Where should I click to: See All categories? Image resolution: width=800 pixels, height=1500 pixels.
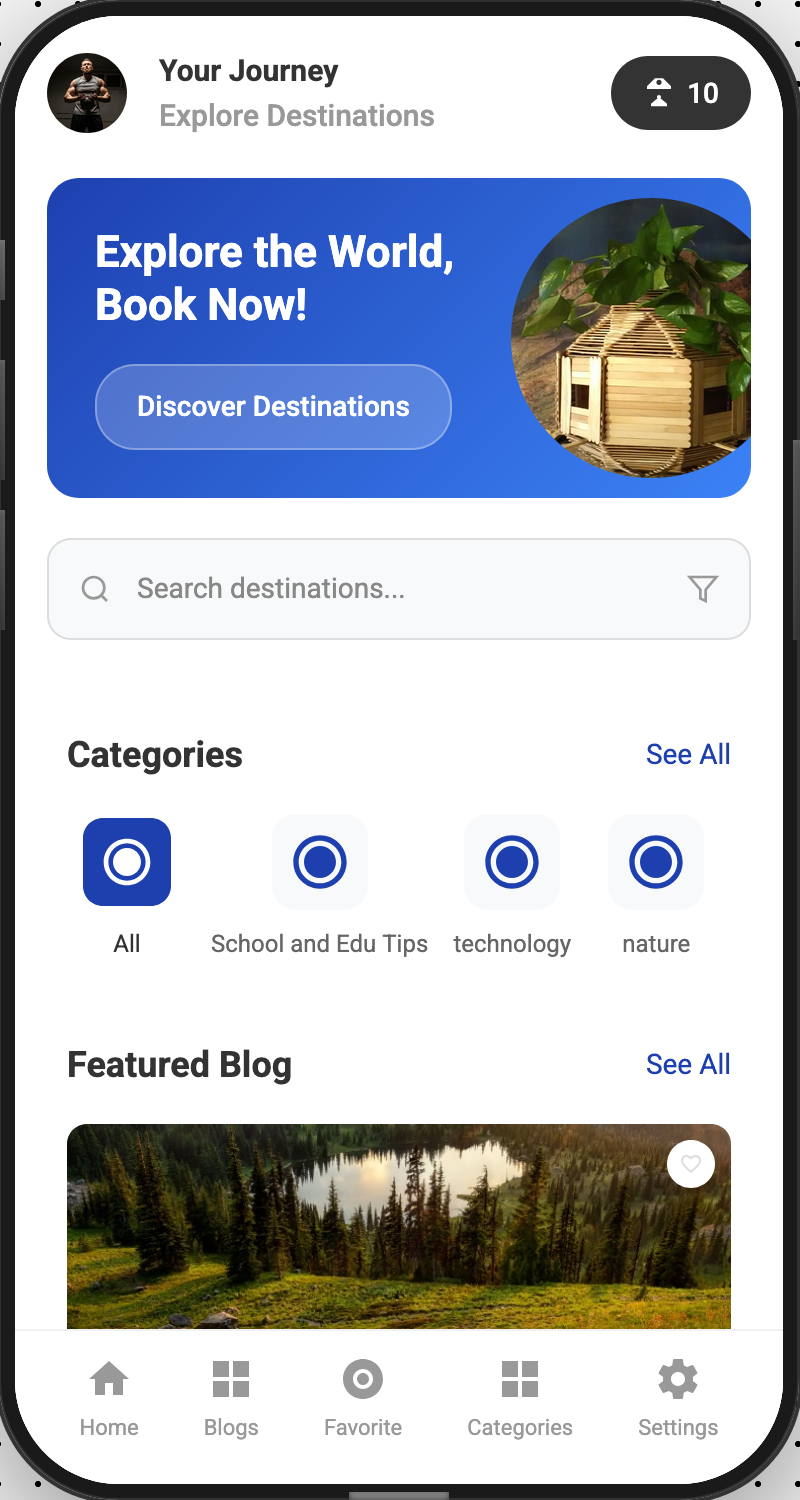coord(688,754)
